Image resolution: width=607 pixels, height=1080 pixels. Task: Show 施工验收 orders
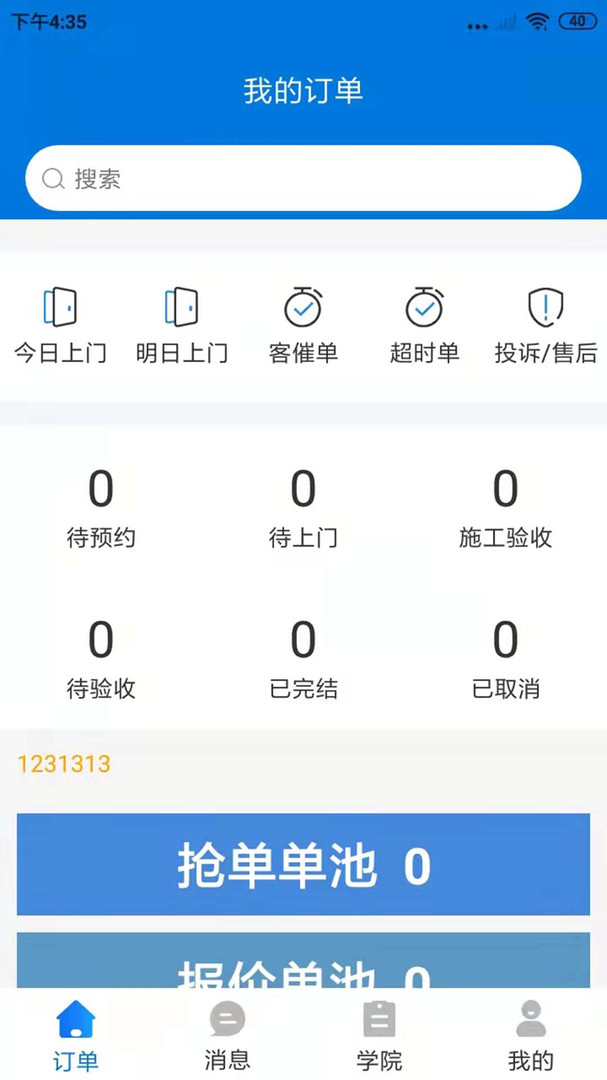[x=505, y=509]
